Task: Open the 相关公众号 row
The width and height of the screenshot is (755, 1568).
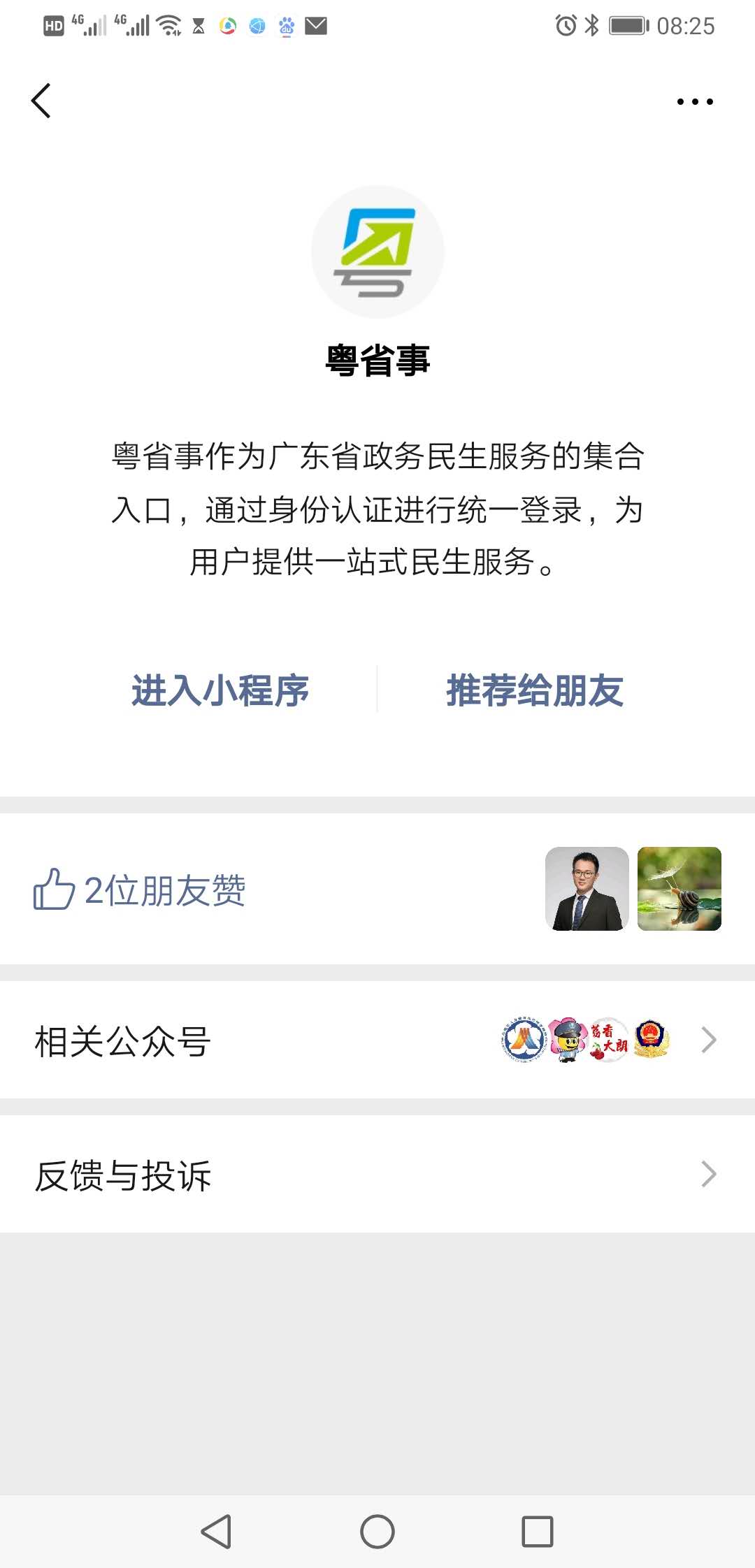Action: click(377, 1040)
